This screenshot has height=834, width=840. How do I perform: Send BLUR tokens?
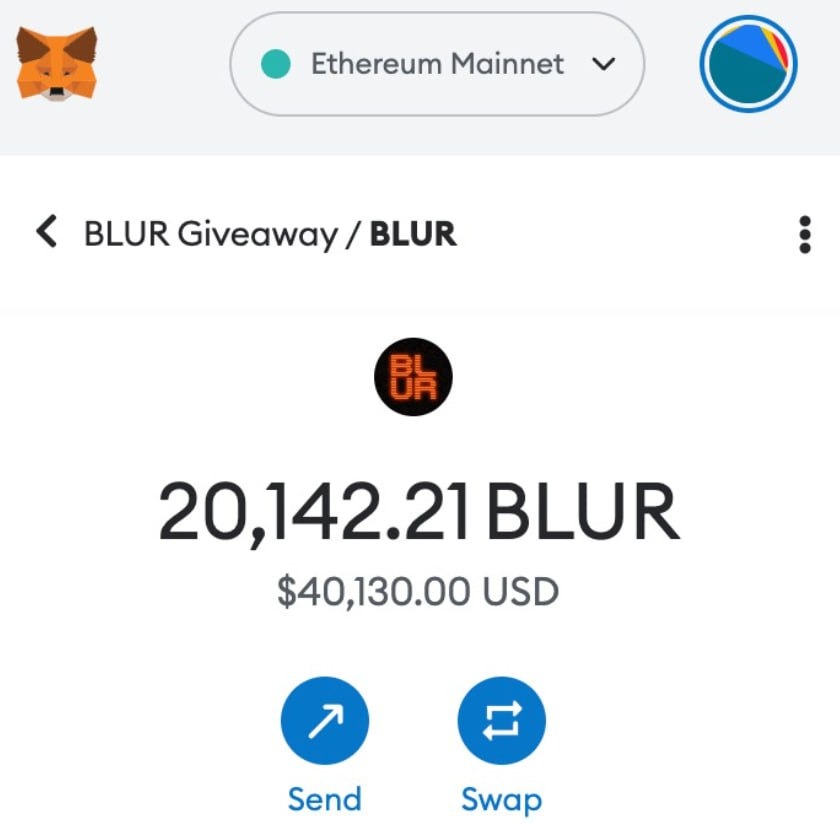pos(325,722)
